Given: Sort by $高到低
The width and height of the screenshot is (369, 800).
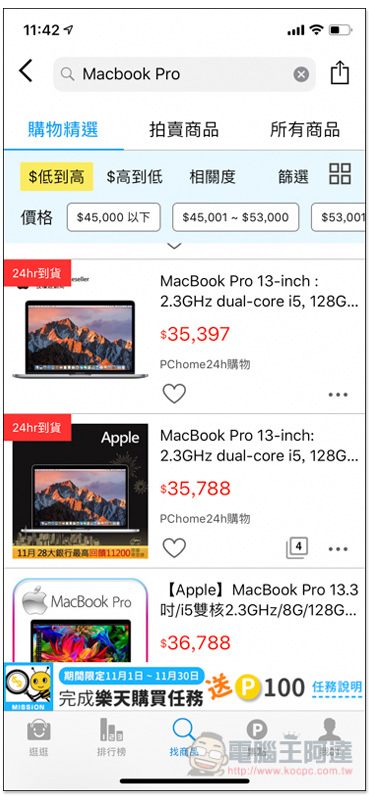Looking at the screenshot, I should [135, 177].
